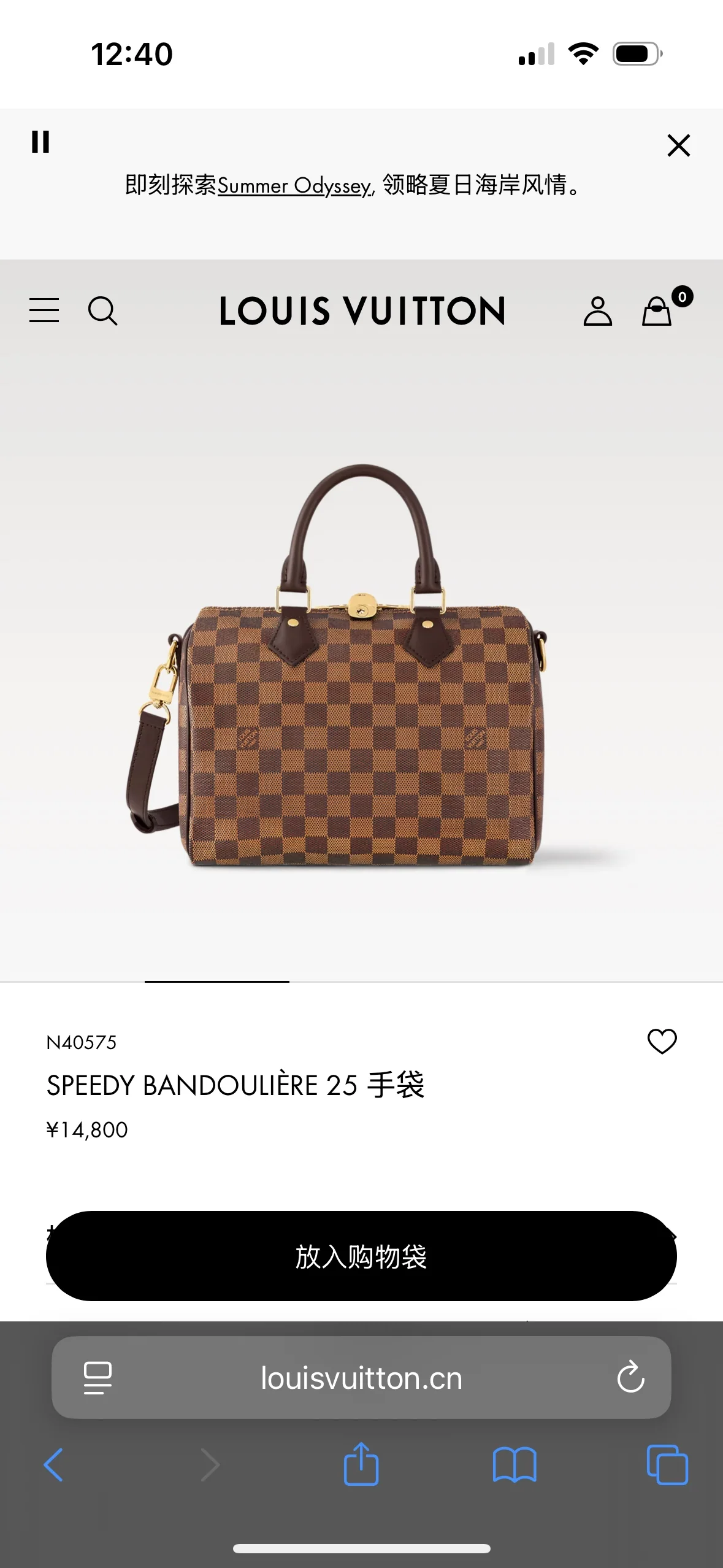Share this page
Viewport: 723px width, 1568px height.
(361, 1463)
